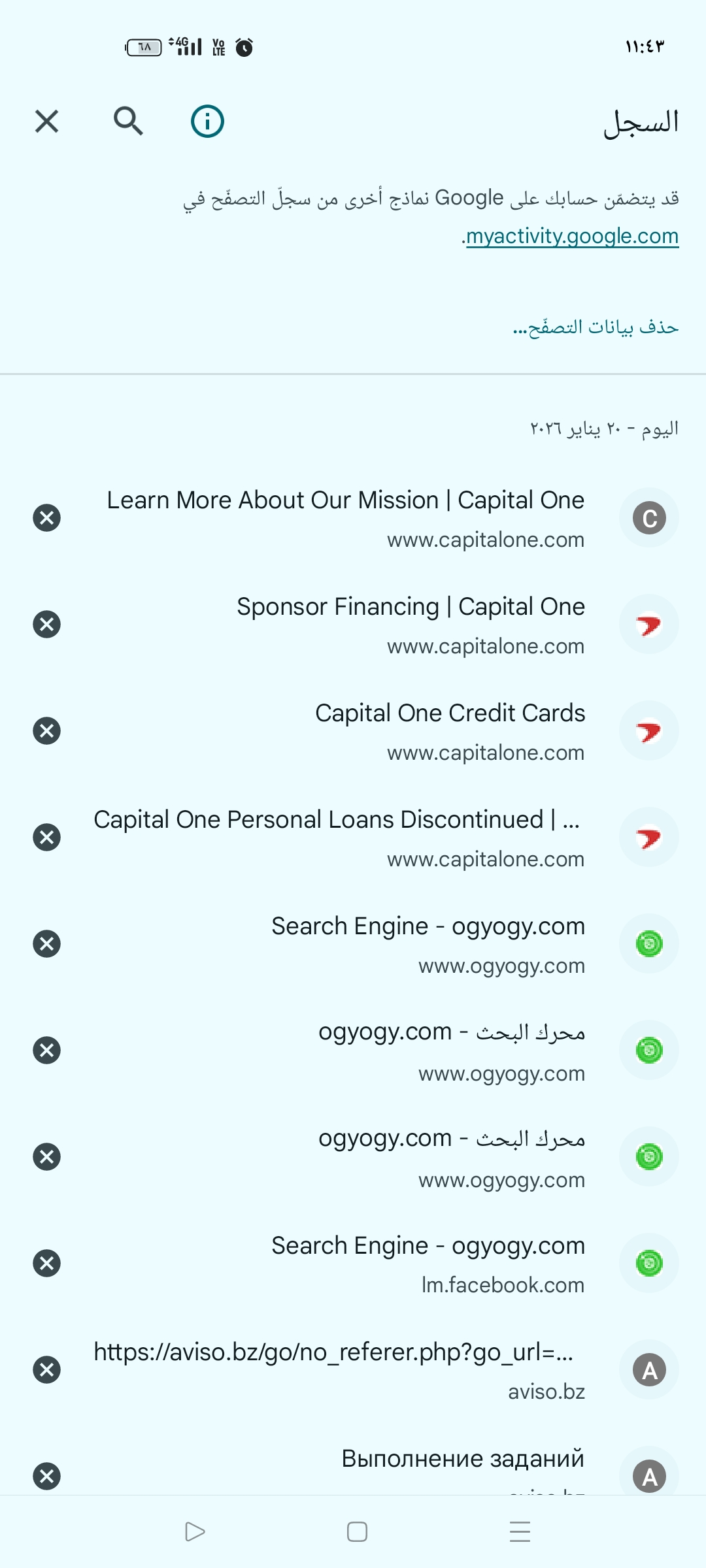Open the history info icon
706x1568 pixels.
207,122
